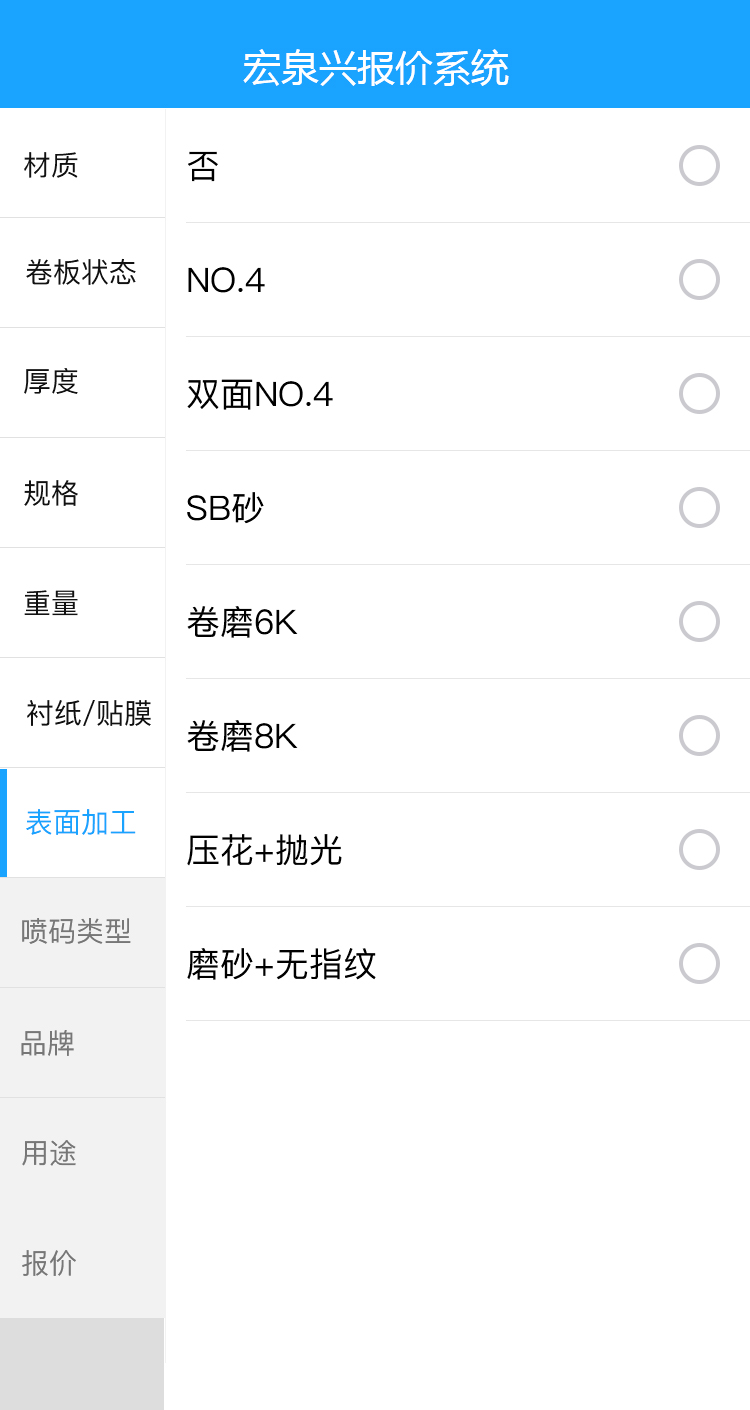750x1410 pixels.
Task: Go to the 厚度 section
Action: (82, 382)
